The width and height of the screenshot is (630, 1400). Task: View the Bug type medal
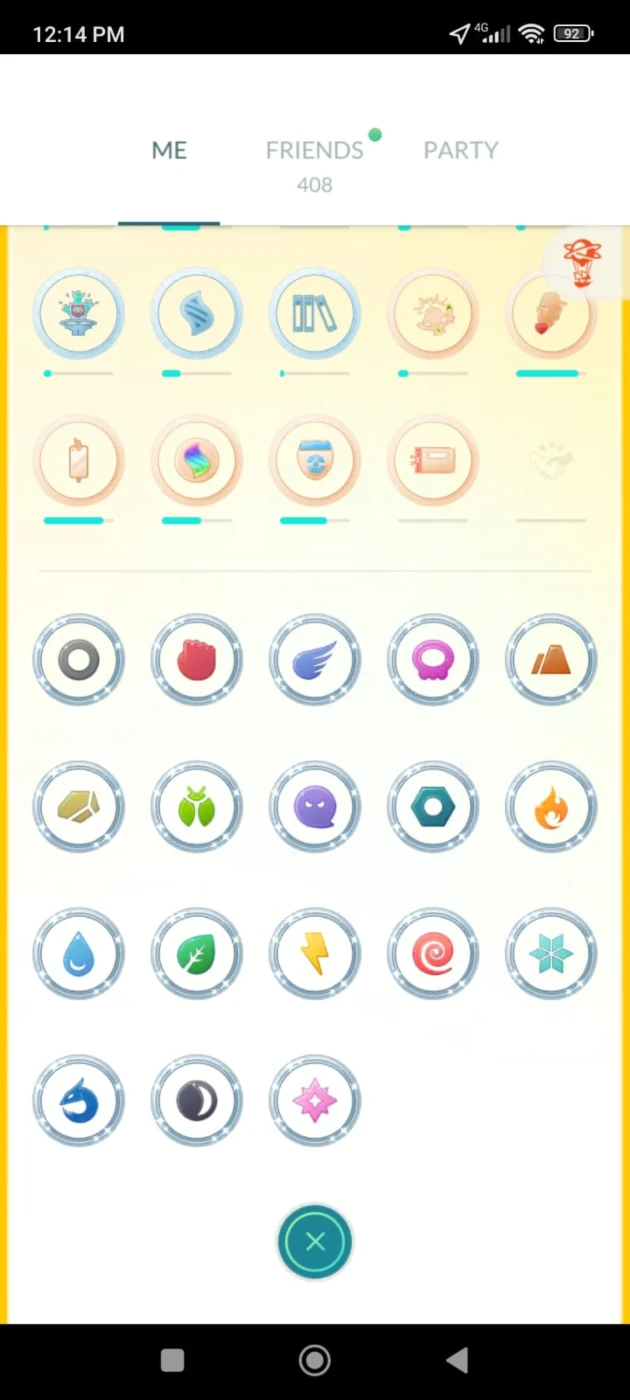[197, 807]
